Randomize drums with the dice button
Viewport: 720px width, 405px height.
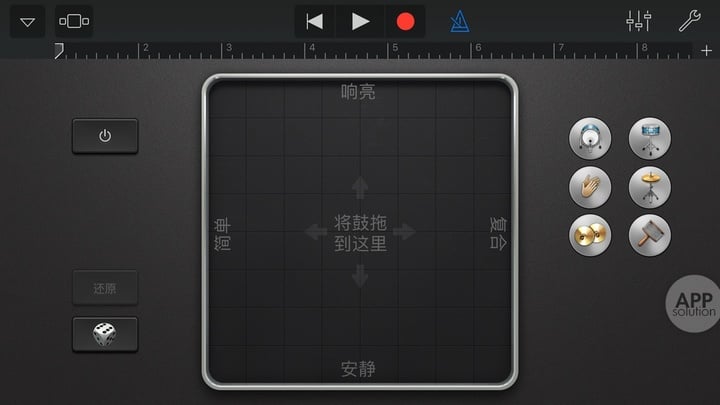[105, 335]
